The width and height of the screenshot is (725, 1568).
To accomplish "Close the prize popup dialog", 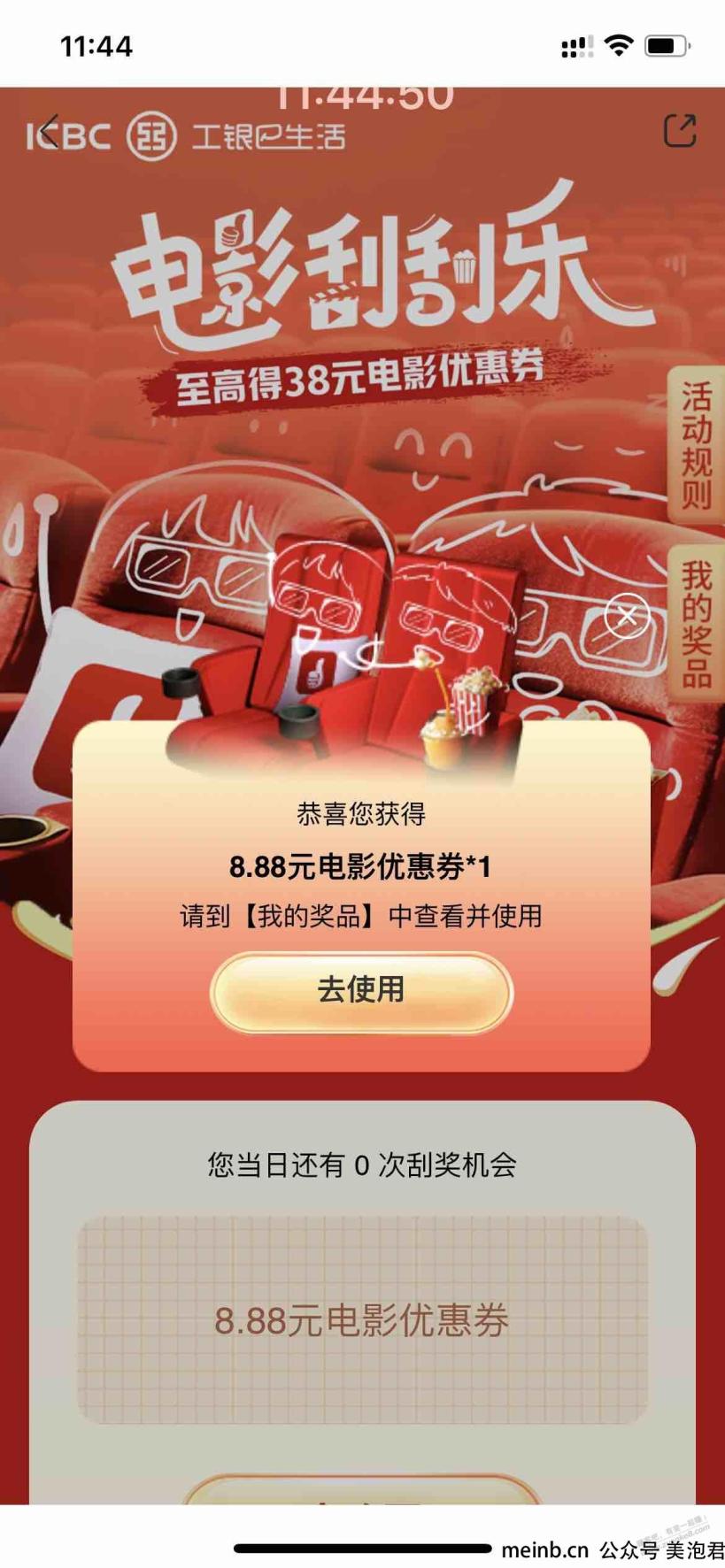I will pyautogui.click(x=627, y=615).
